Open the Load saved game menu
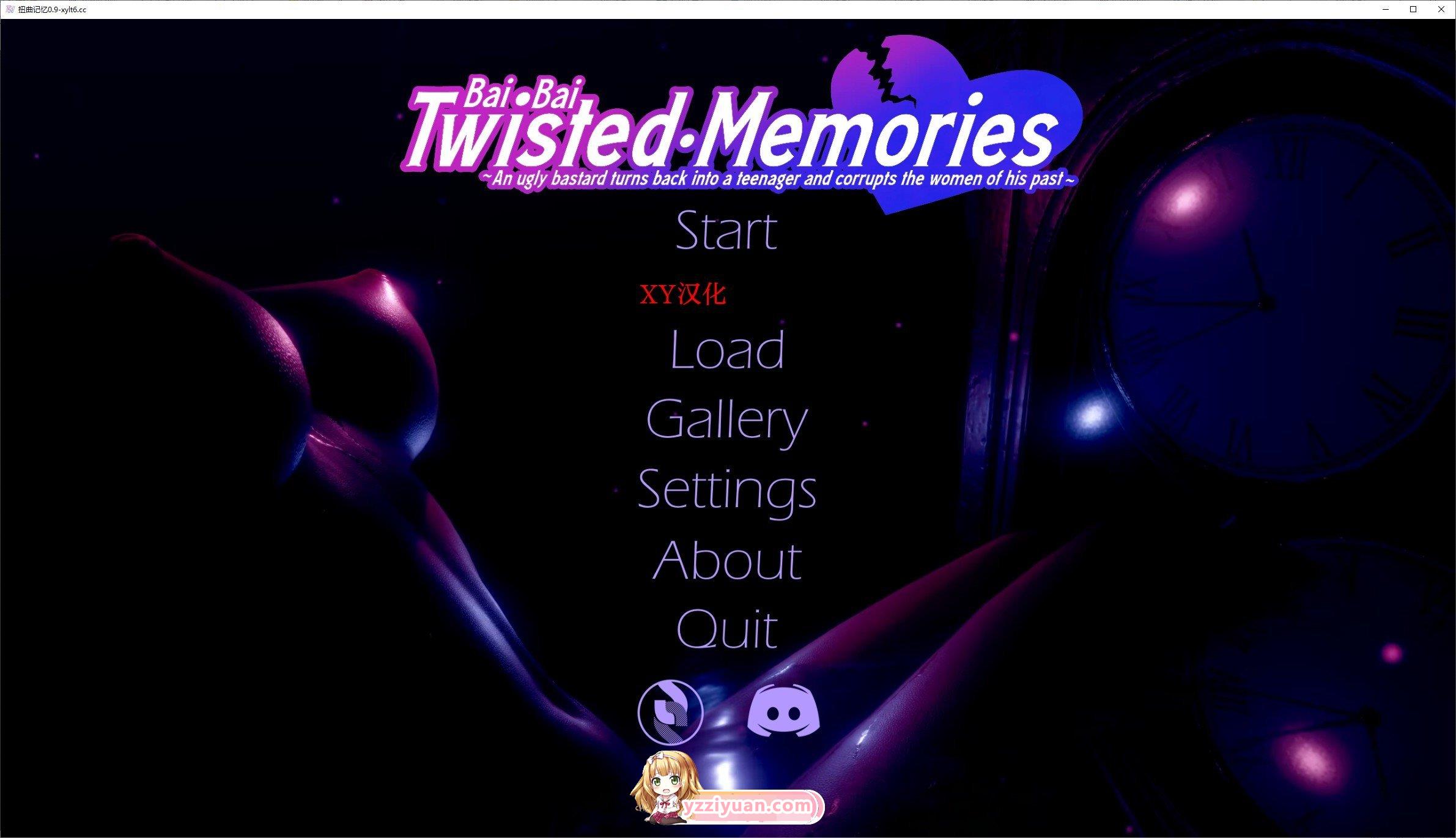Viewport: 1456px width, 838px height. pos(726,349)
